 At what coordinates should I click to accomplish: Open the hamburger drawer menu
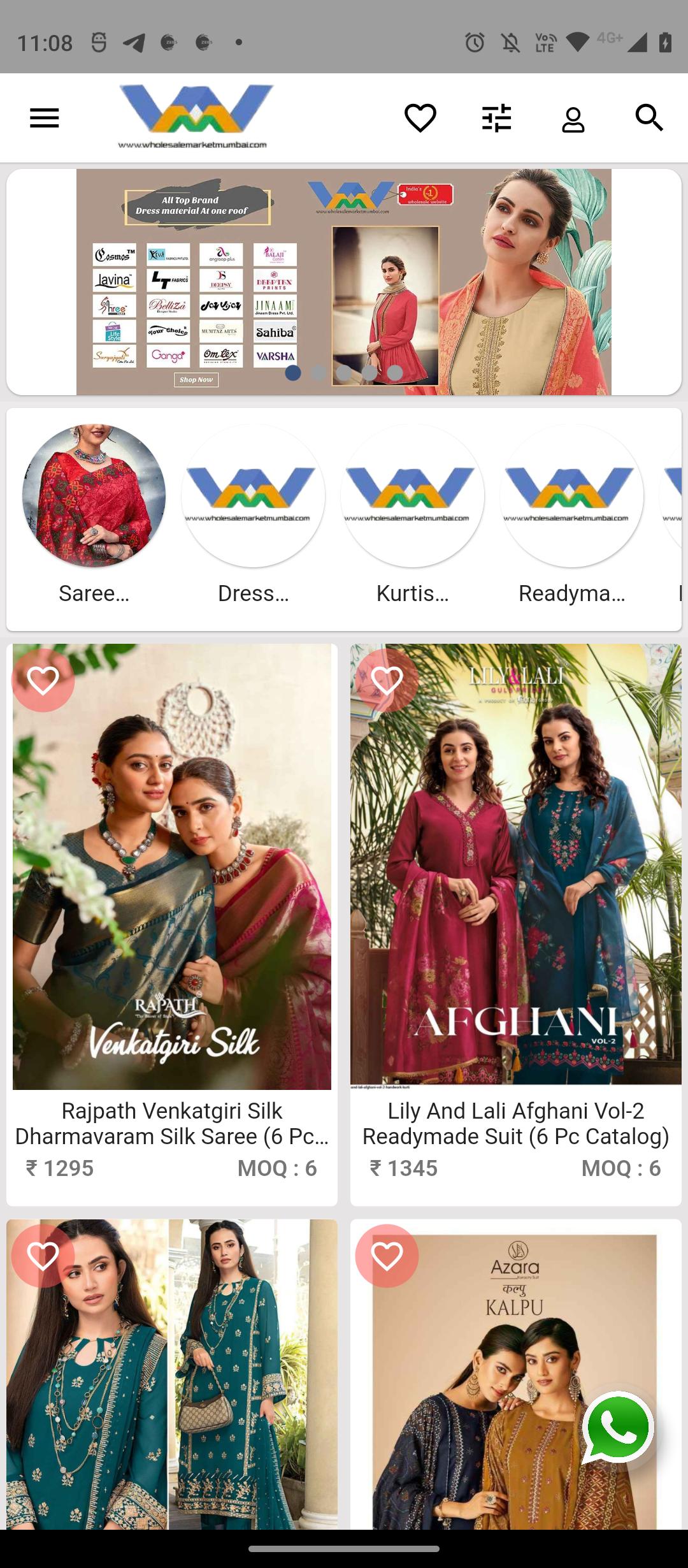click(44, 118)
